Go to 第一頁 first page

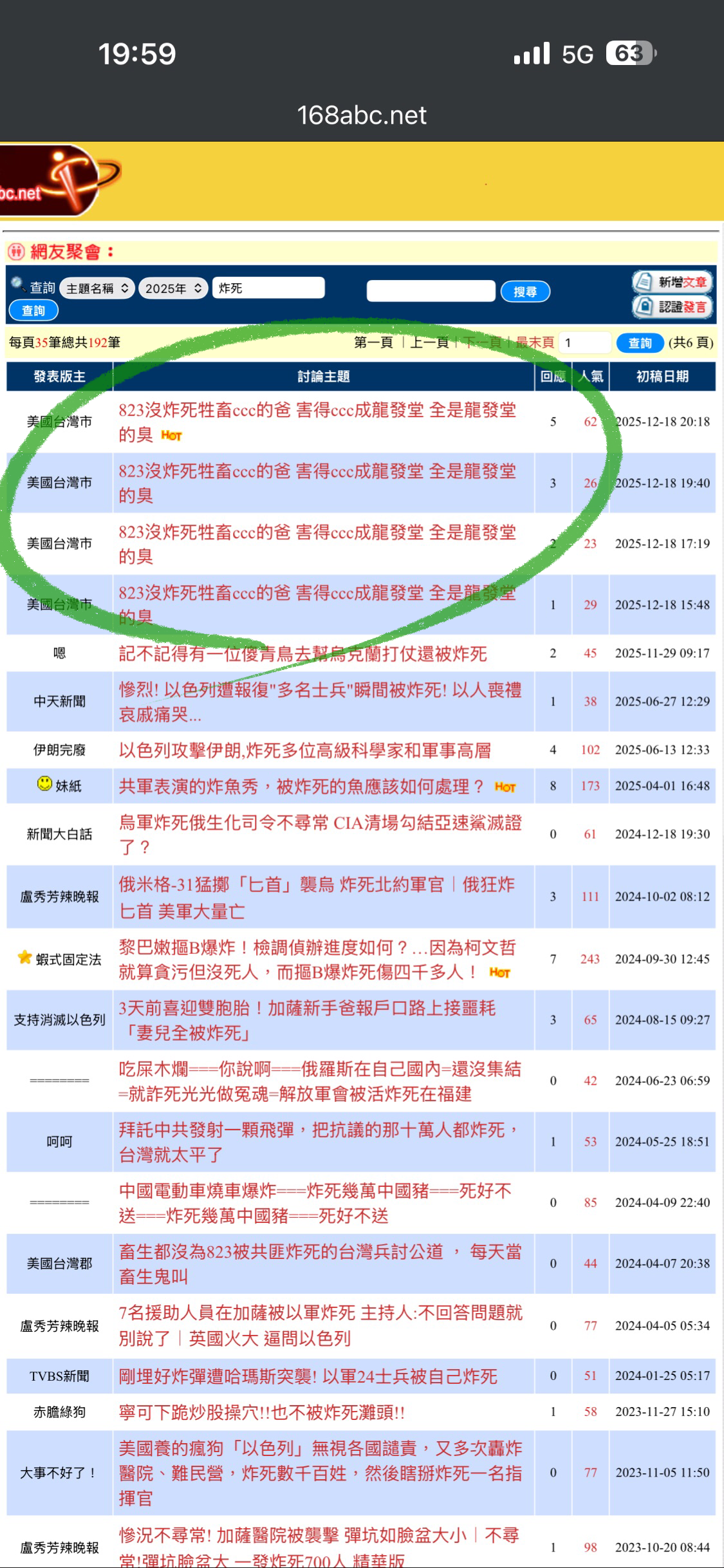tap(373, 342)
